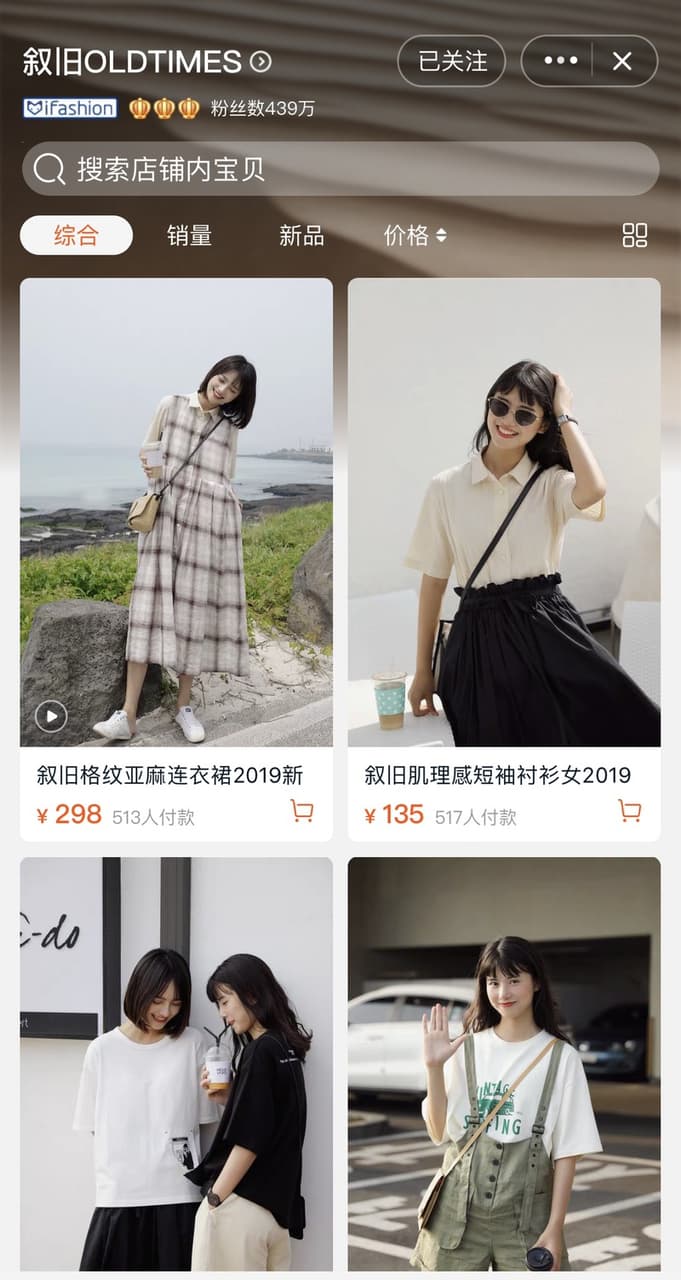Image resolution: width=681 pixels, height=1280 pixels.
Task: Close the shop mini program
Action: tap(622, 61)
